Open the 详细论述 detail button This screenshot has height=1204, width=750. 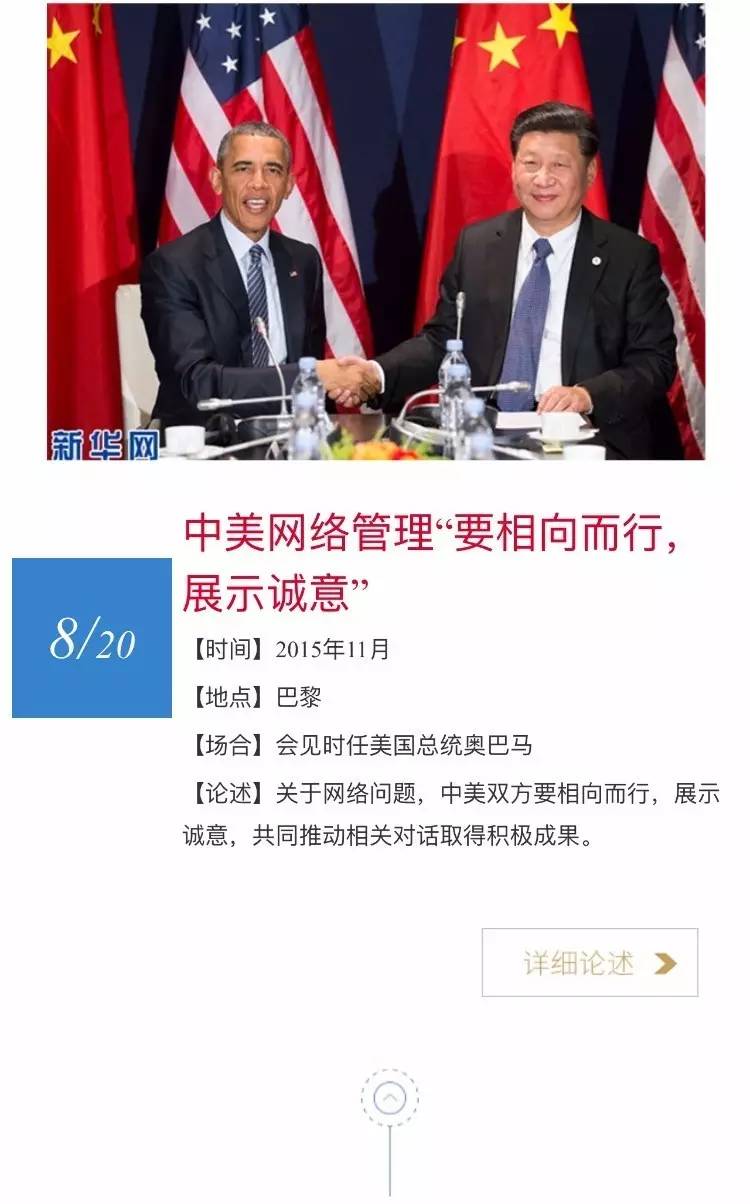pyautogui.click(x=590, y=962)
